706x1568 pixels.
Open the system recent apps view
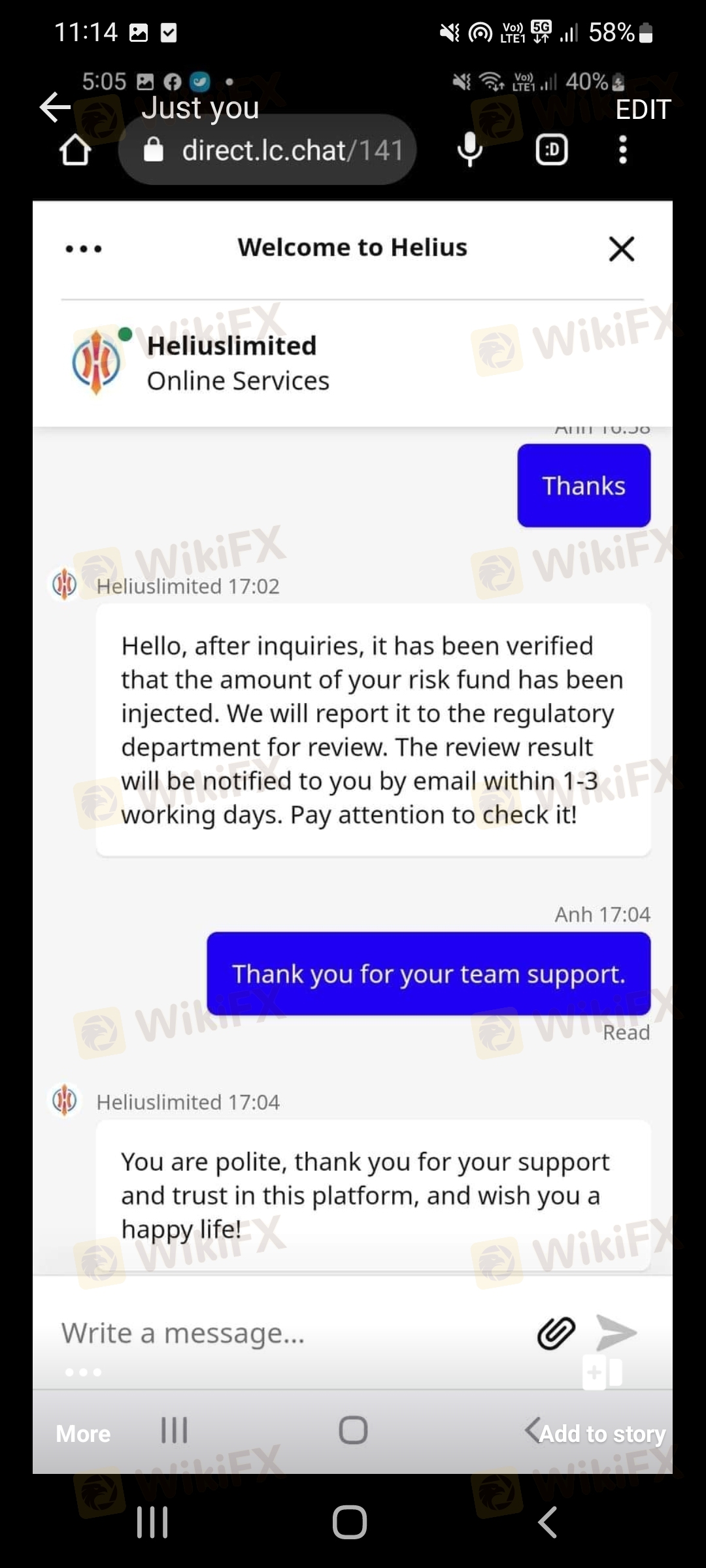(x=152, y=1522)
